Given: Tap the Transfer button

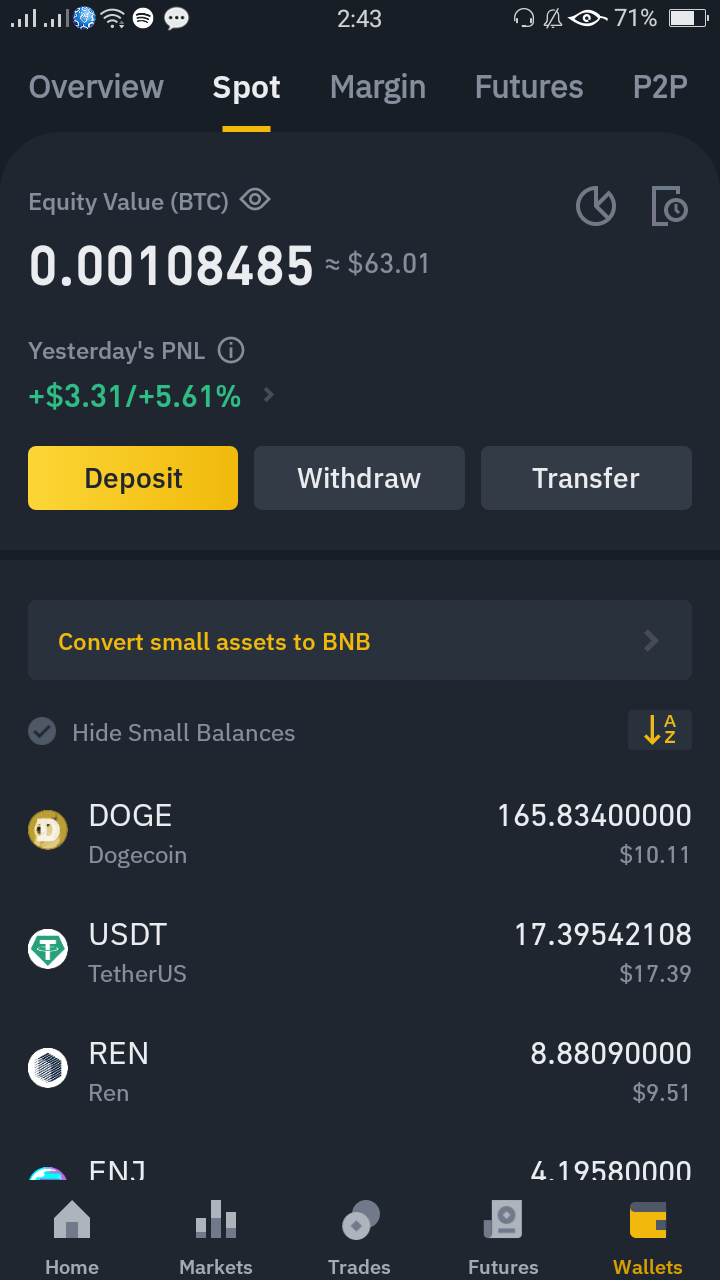Looking at the screenshot, I should click(586, 478).
